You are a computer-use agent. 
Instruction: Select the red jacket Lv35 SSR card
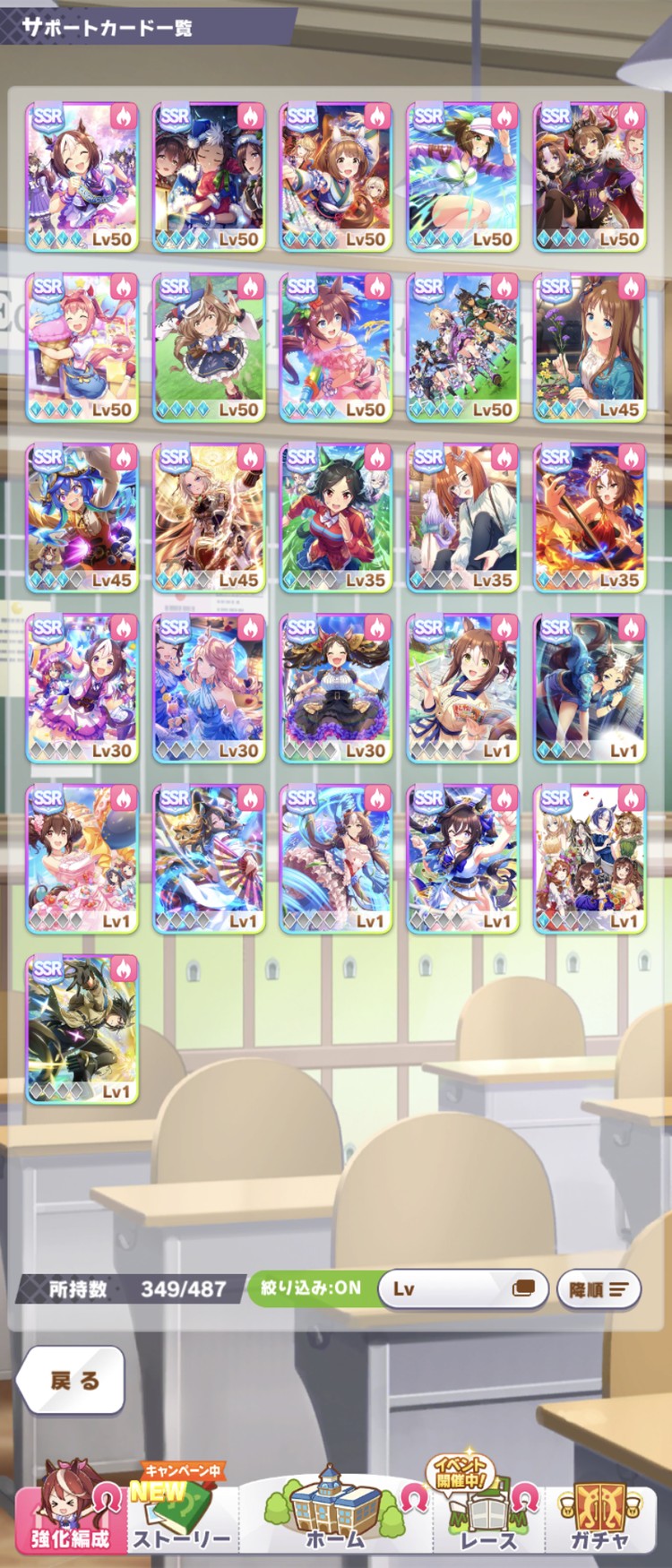(336, 517)
